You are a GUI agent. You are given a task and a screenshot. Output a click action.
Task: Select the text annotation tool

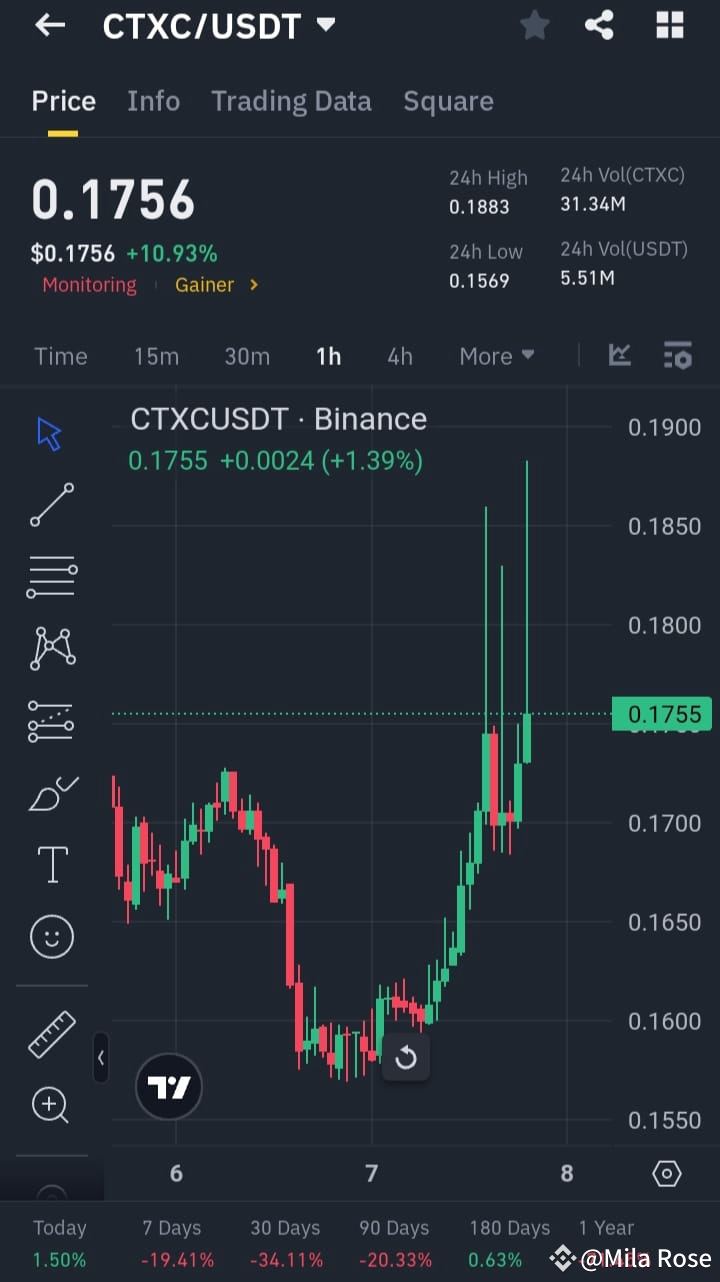click(51, 863)
